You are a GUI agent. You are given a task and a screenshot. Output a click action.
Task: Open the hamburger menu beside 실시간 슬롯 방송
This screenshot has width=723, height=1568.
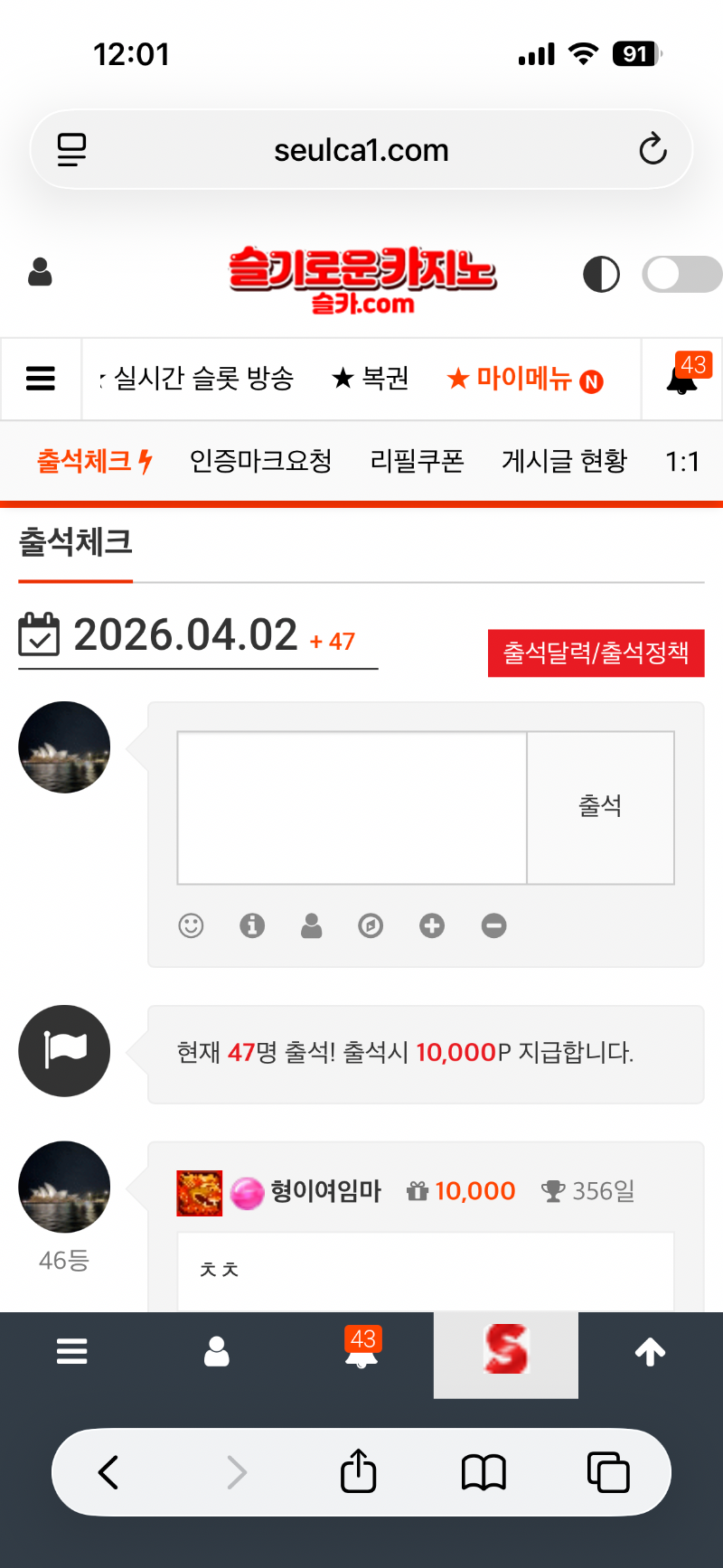[x=41, y=378]
